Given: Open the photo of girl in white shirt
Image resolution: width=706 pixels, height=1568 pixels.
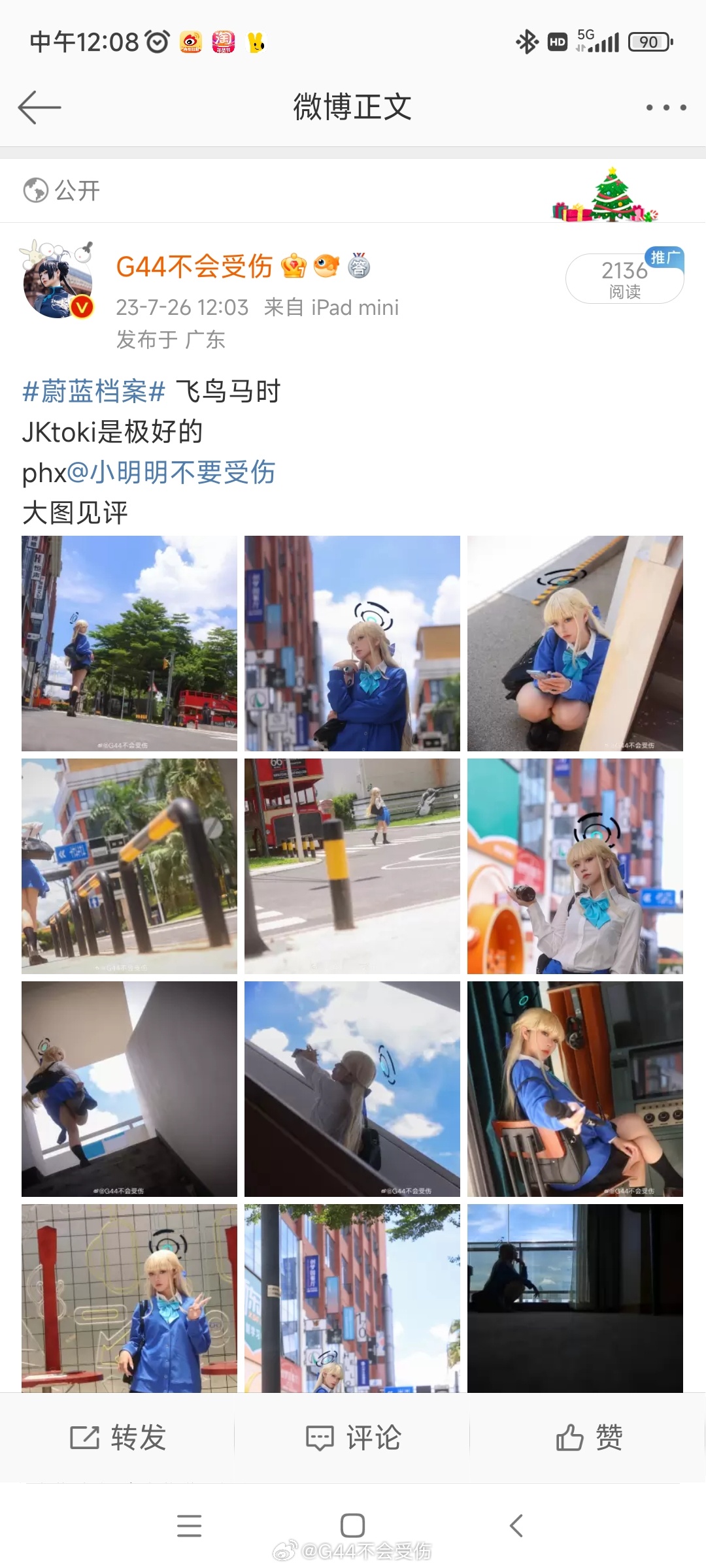Looking at the screenshot, I should [575, 866].
